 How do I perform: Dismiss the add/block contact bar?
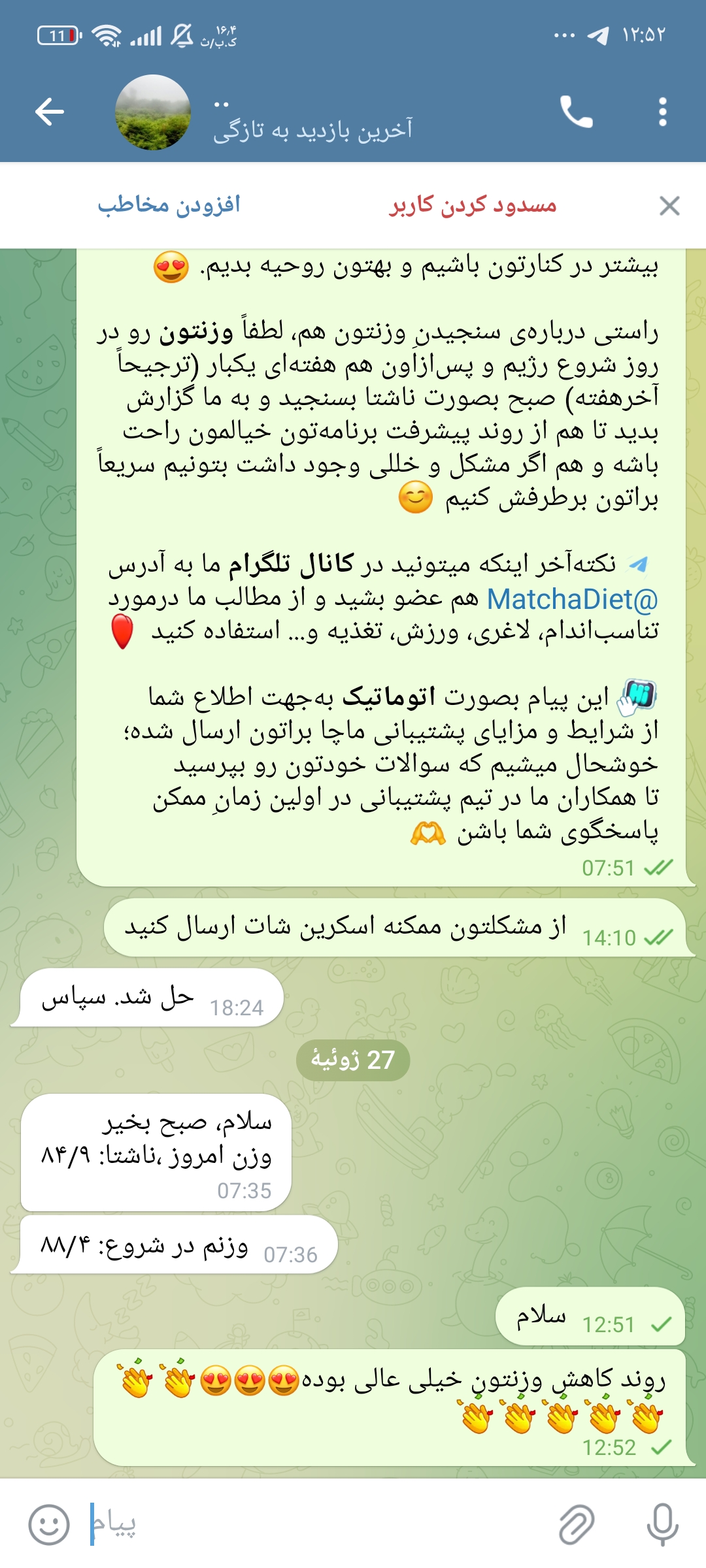(669, 206)
